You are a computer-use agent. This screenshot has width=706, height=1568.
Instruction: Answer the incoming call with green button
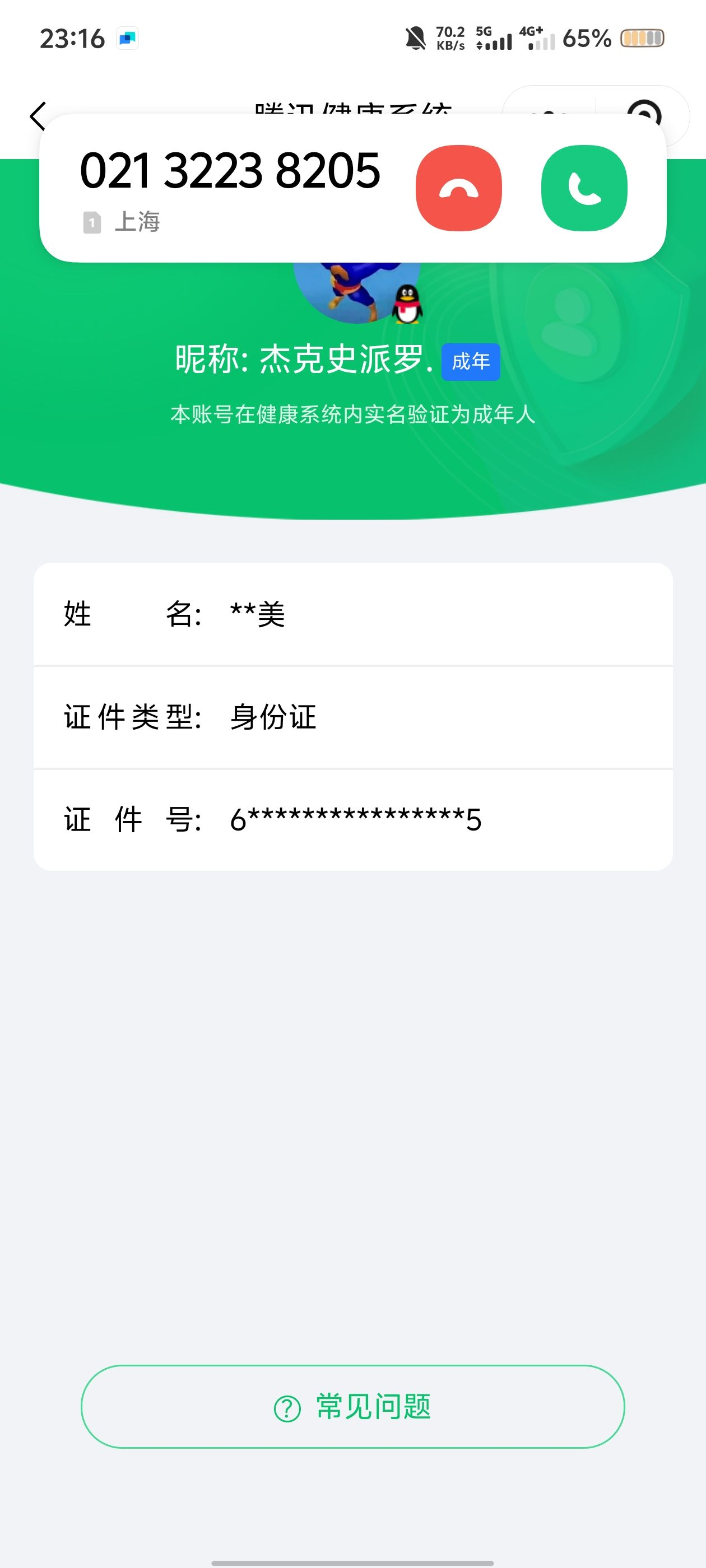(586, 188)
